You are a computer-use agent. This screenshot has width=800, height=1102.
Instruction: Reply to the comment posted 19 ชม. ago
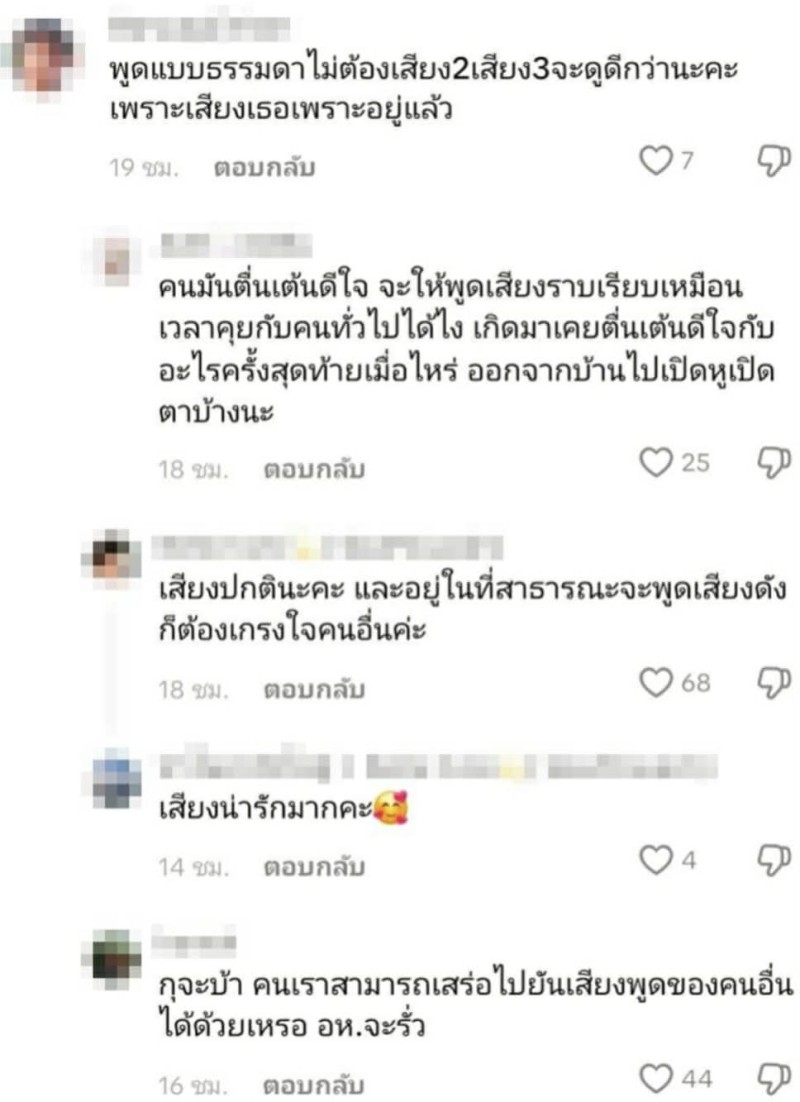(x=262, y=169)
